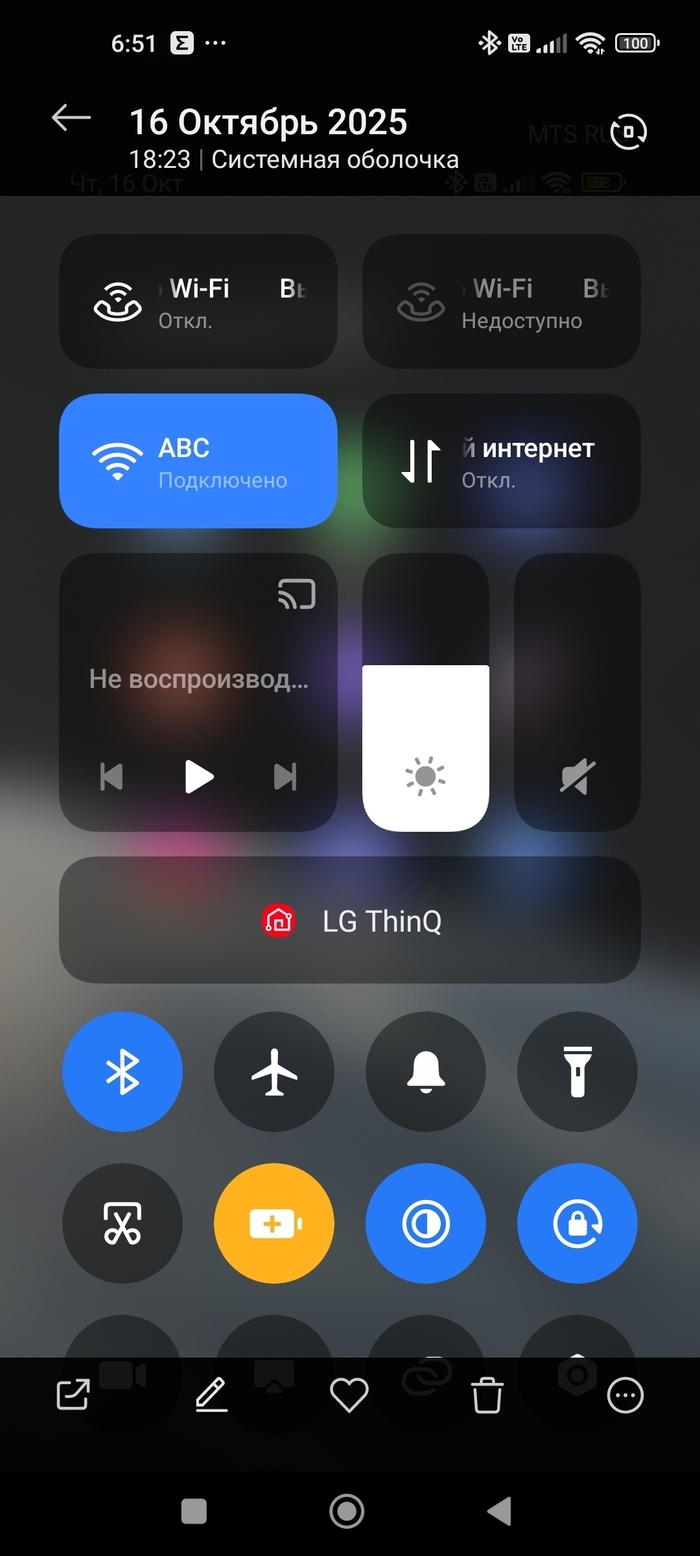Open the more options menu

point(626,1395)
